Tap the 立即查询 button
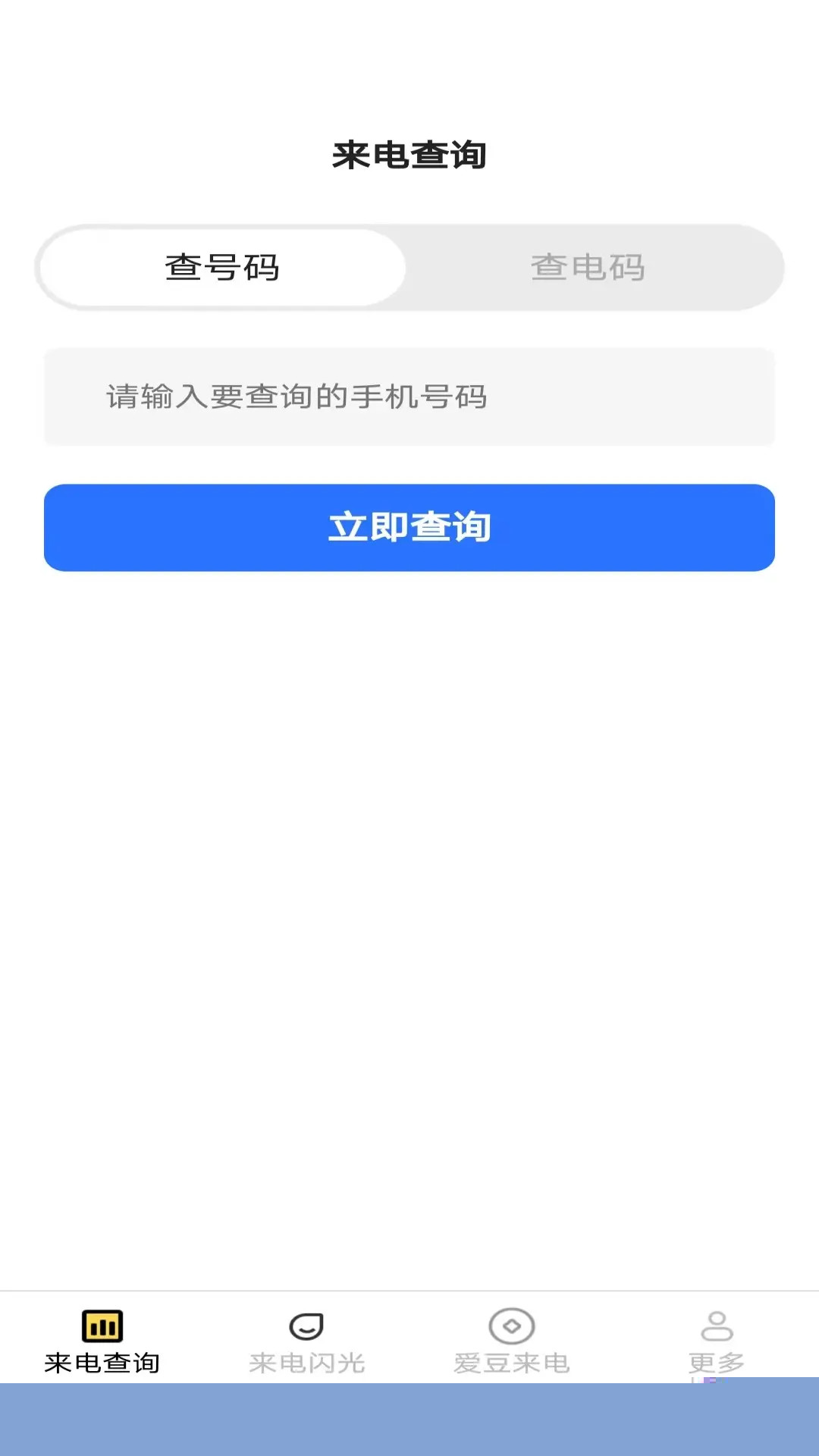The height and width of the screenshot is (1456, 819). click(x=409, y=528)
